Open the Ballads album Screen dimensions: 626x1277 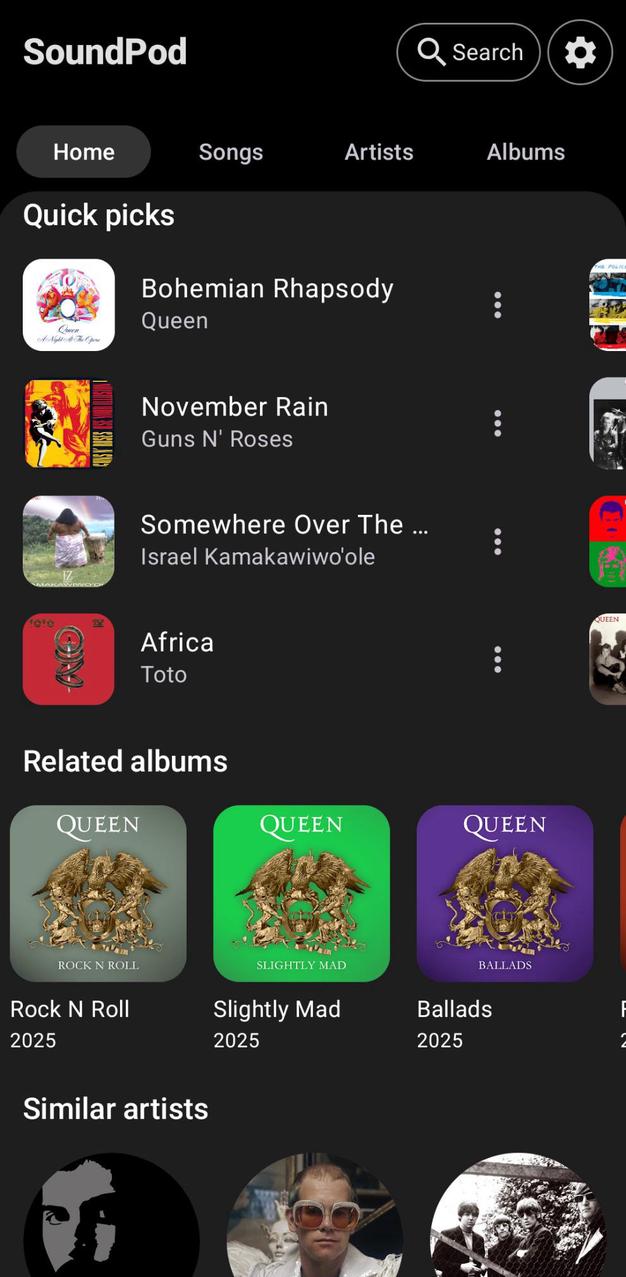504,893
